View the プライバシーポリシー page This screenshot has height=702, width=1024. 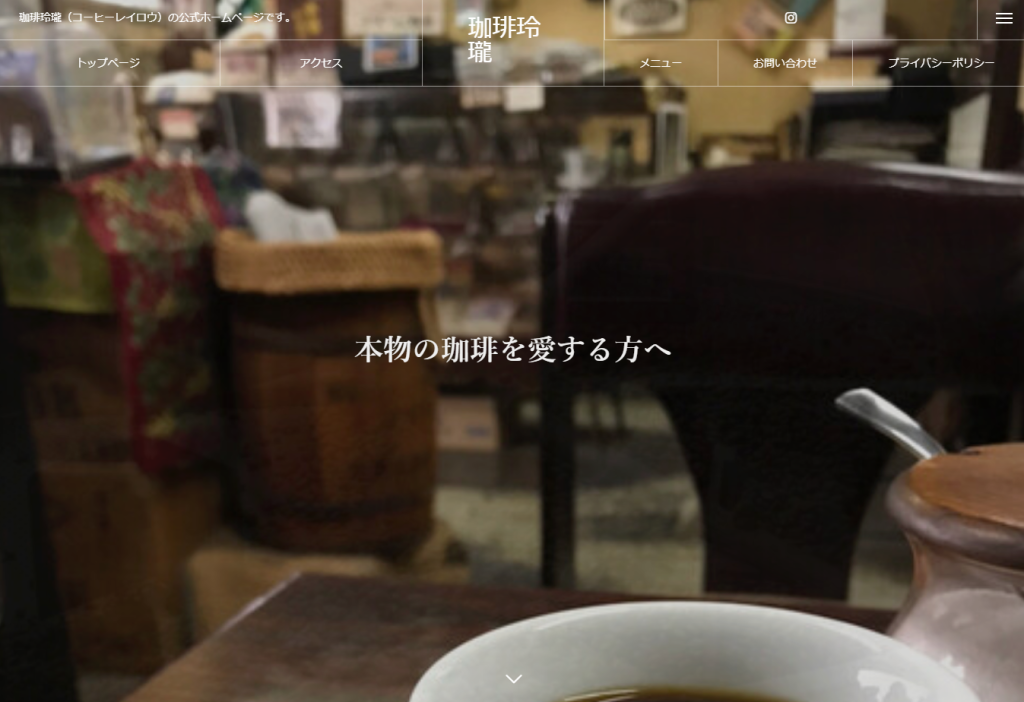[x=941, y=63]
